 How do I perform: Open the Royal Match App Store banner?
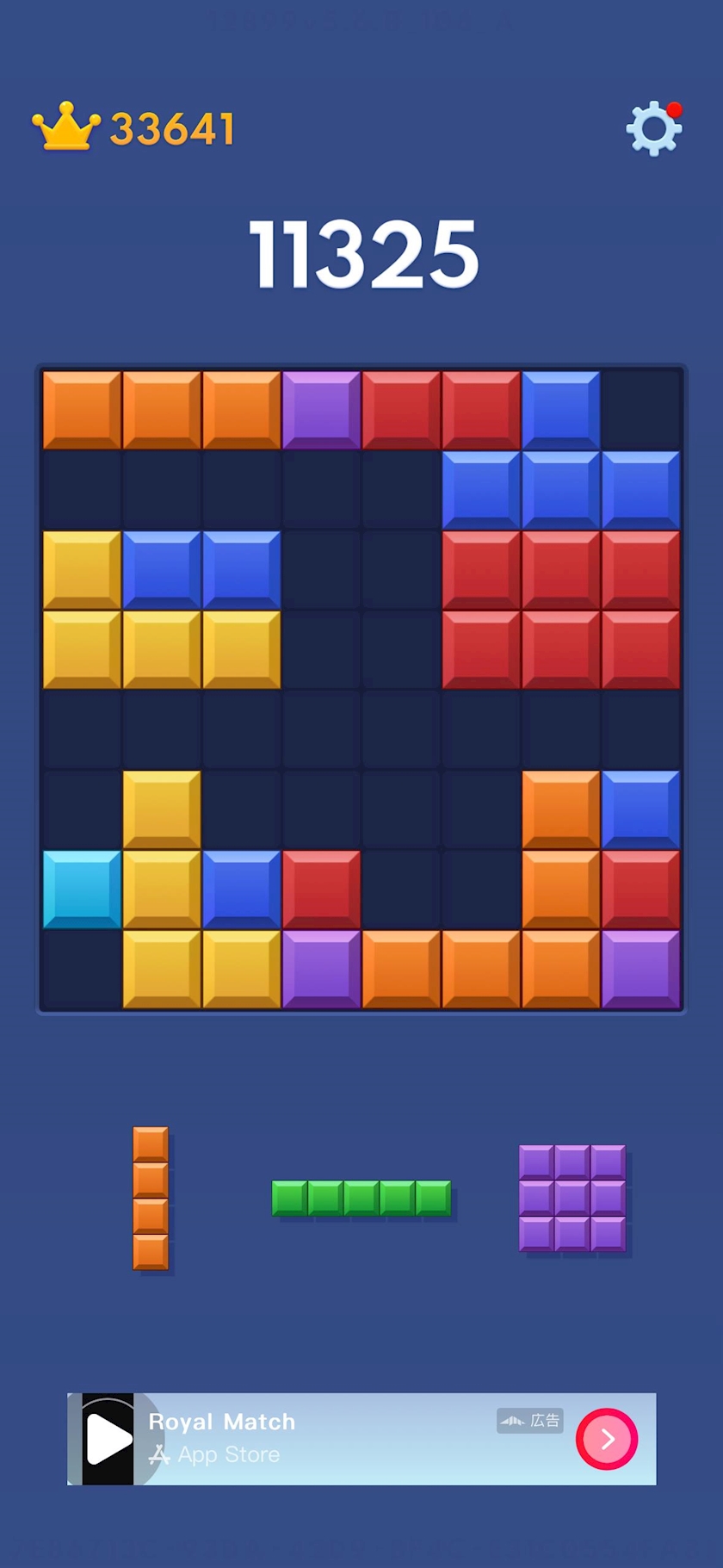(361, 1439)
